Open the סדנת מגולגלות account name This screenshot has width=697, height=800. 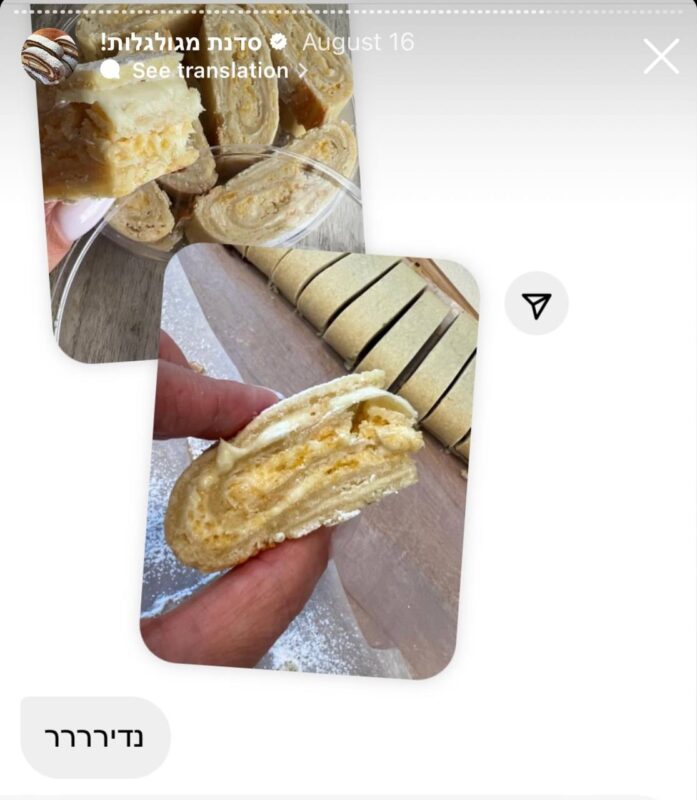click(x=180, y=42)
